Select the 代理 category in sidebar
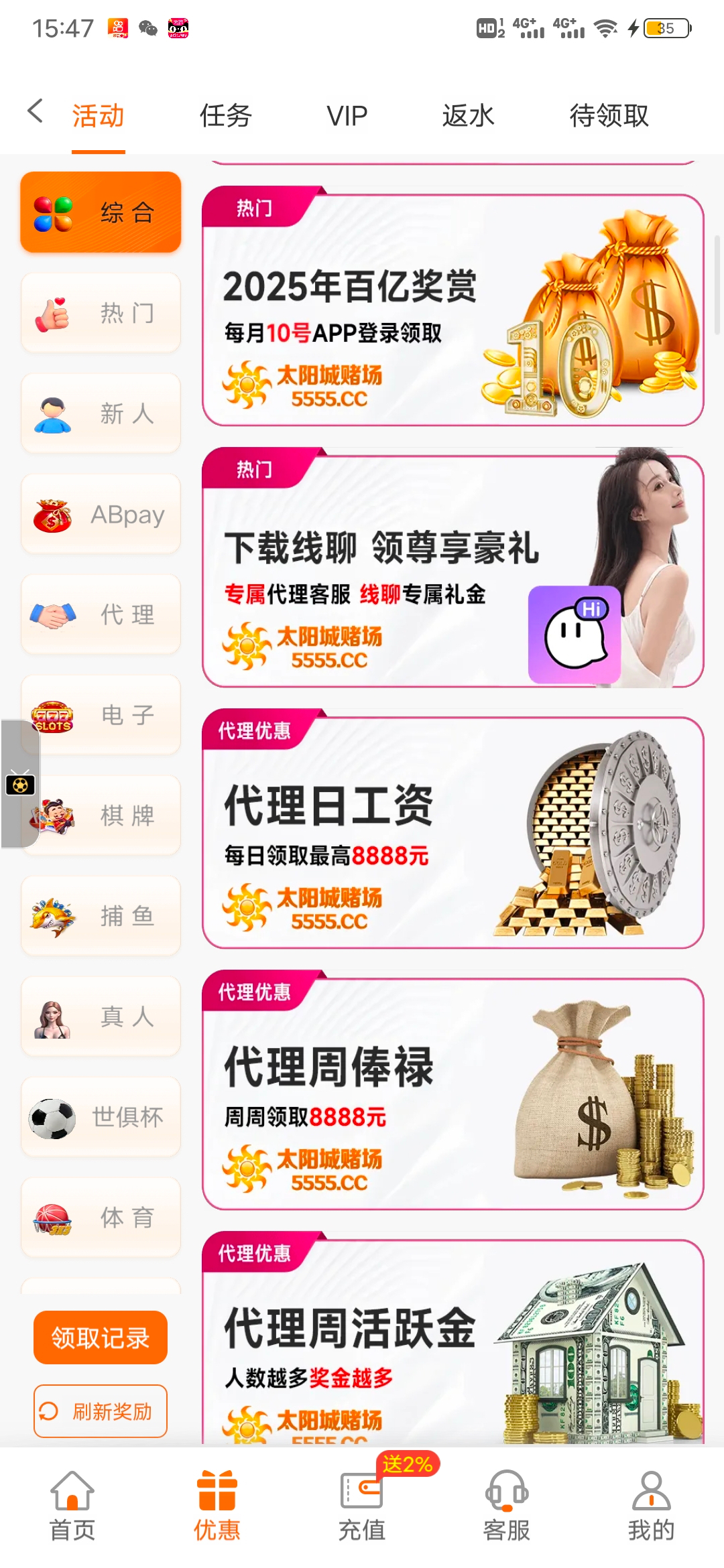Screen dimensions: 724x1568 click(101, 614)
